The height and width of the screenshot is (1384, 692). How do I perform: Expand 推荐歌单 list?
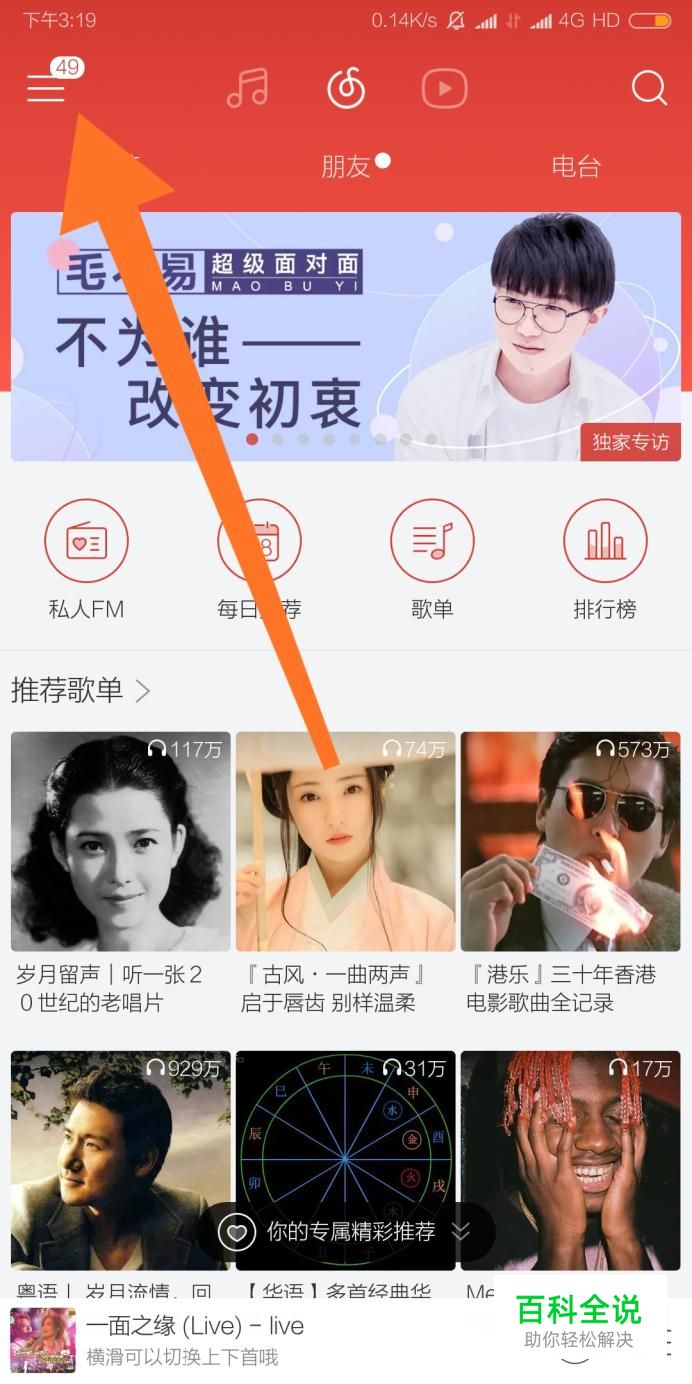(80, 690)
